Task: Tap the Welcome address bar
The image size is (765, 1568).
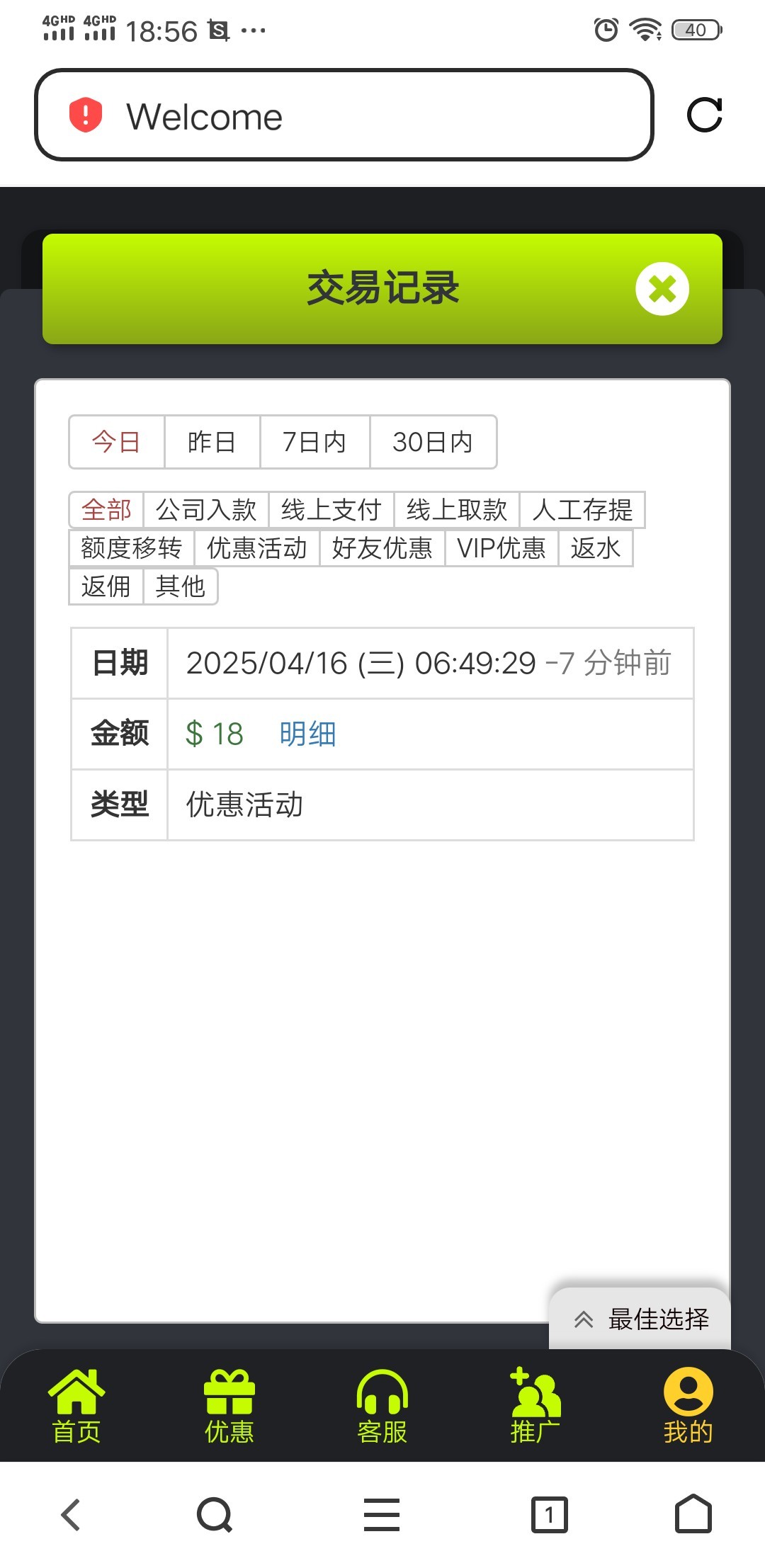Action: [x=344, y=115]
